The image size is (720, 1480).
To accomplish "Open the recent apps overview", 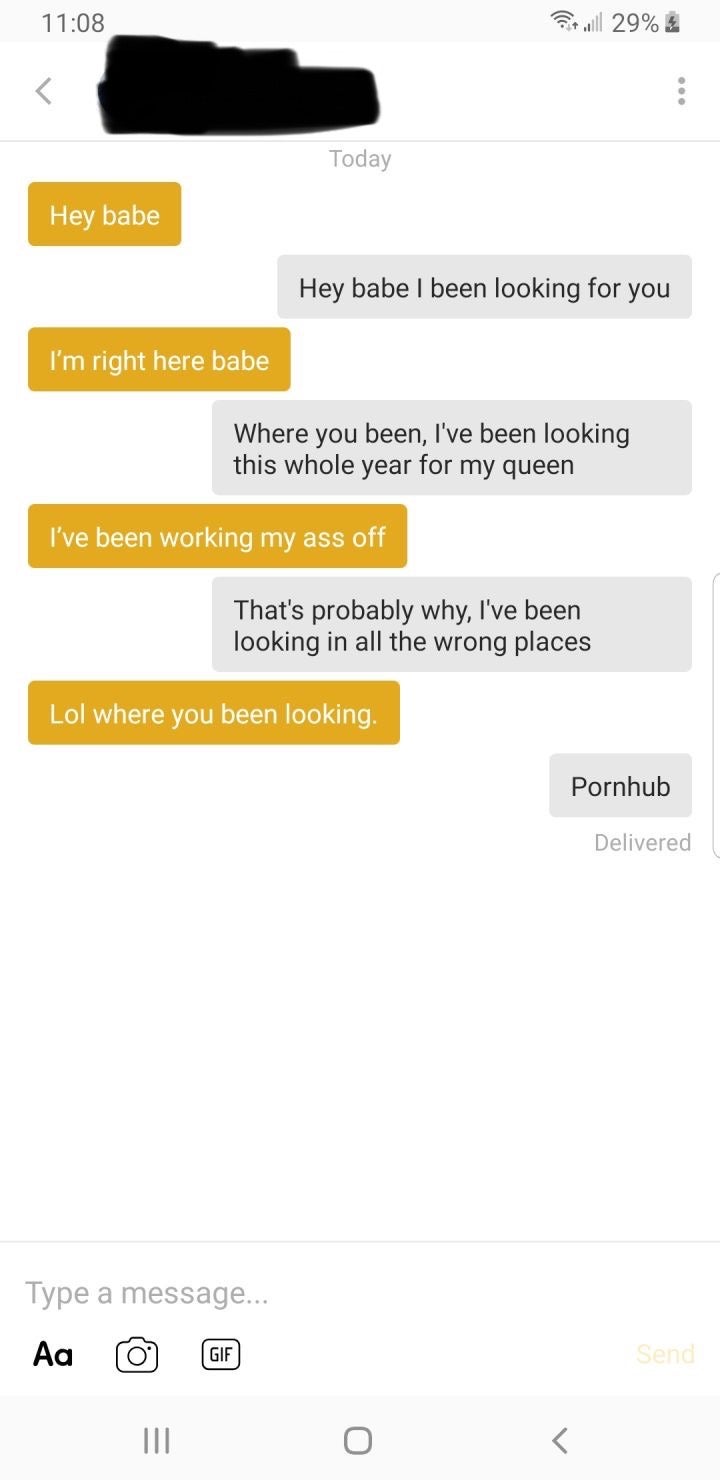I will tap(157, 1440).
